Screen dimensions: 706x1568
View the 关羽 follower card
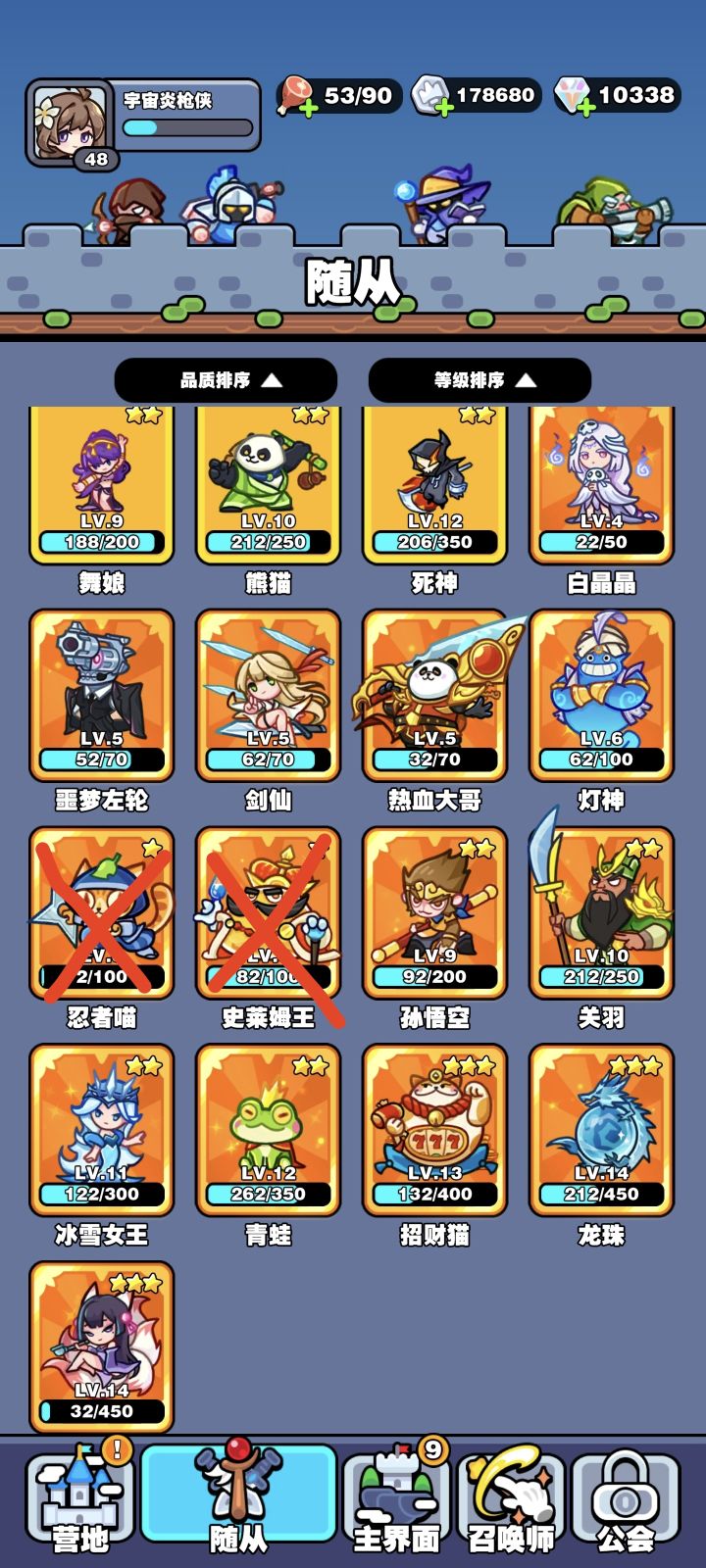pyautogui.click(x=602, y=913)
